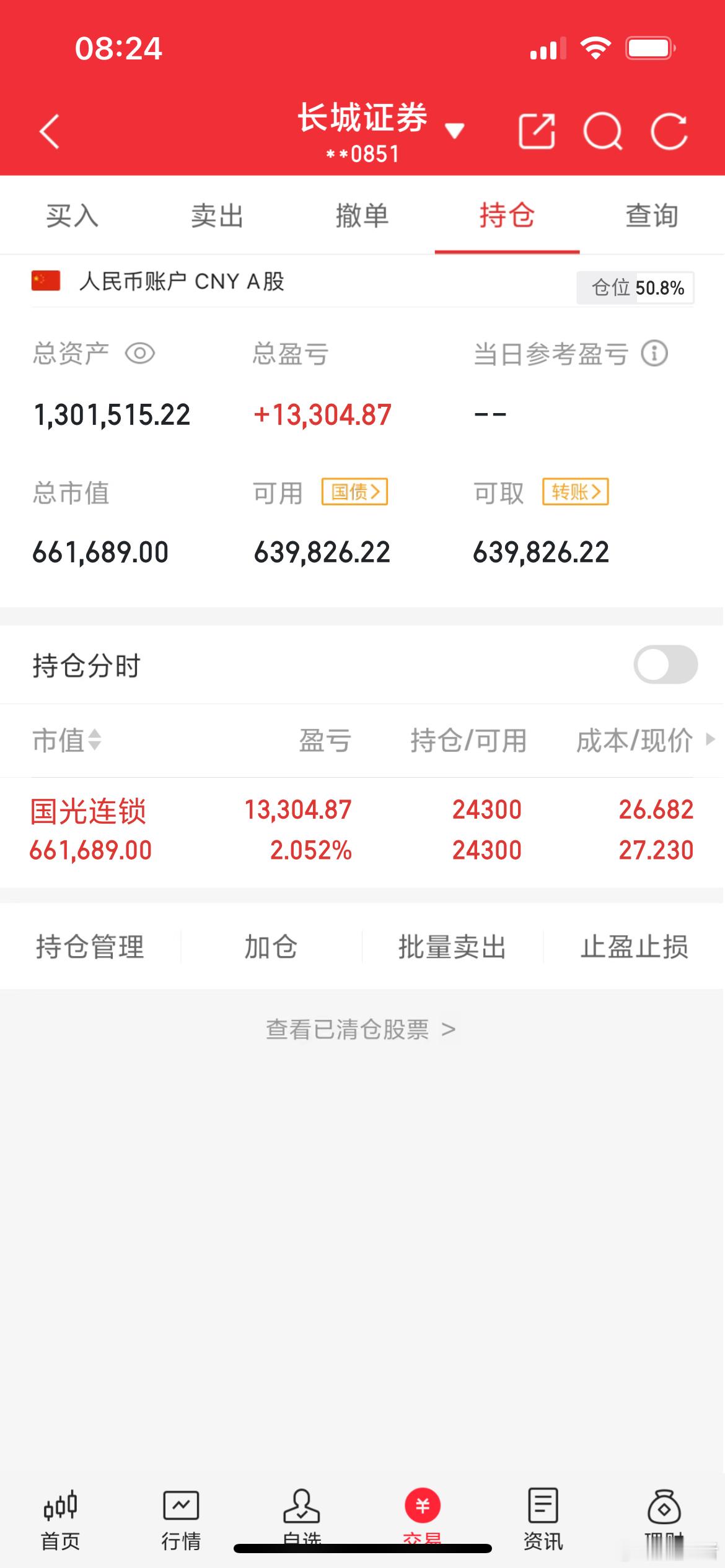Tap the 仓位 50.8% position indicator
Screen dimensions: 725x1568
634,287
